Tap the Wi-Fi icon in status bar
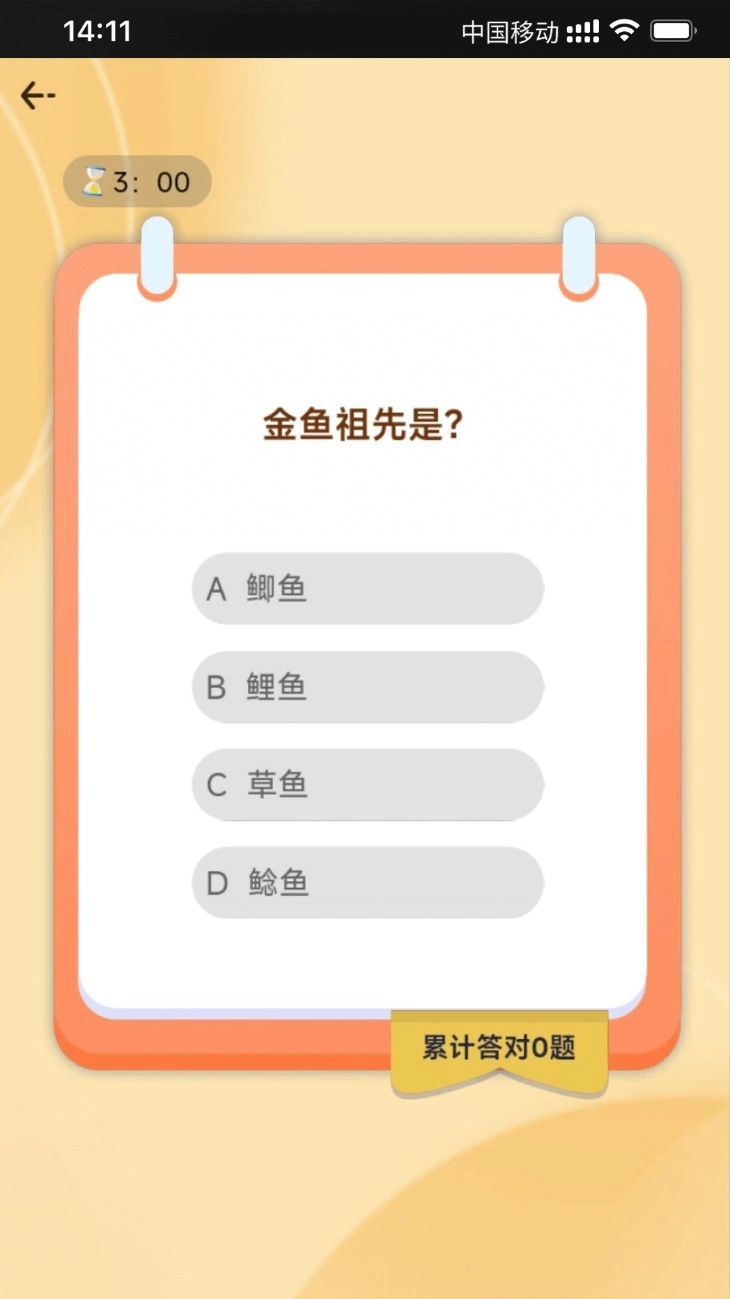The height and width of the screenshot is (1299, 730). coord(623,31)
